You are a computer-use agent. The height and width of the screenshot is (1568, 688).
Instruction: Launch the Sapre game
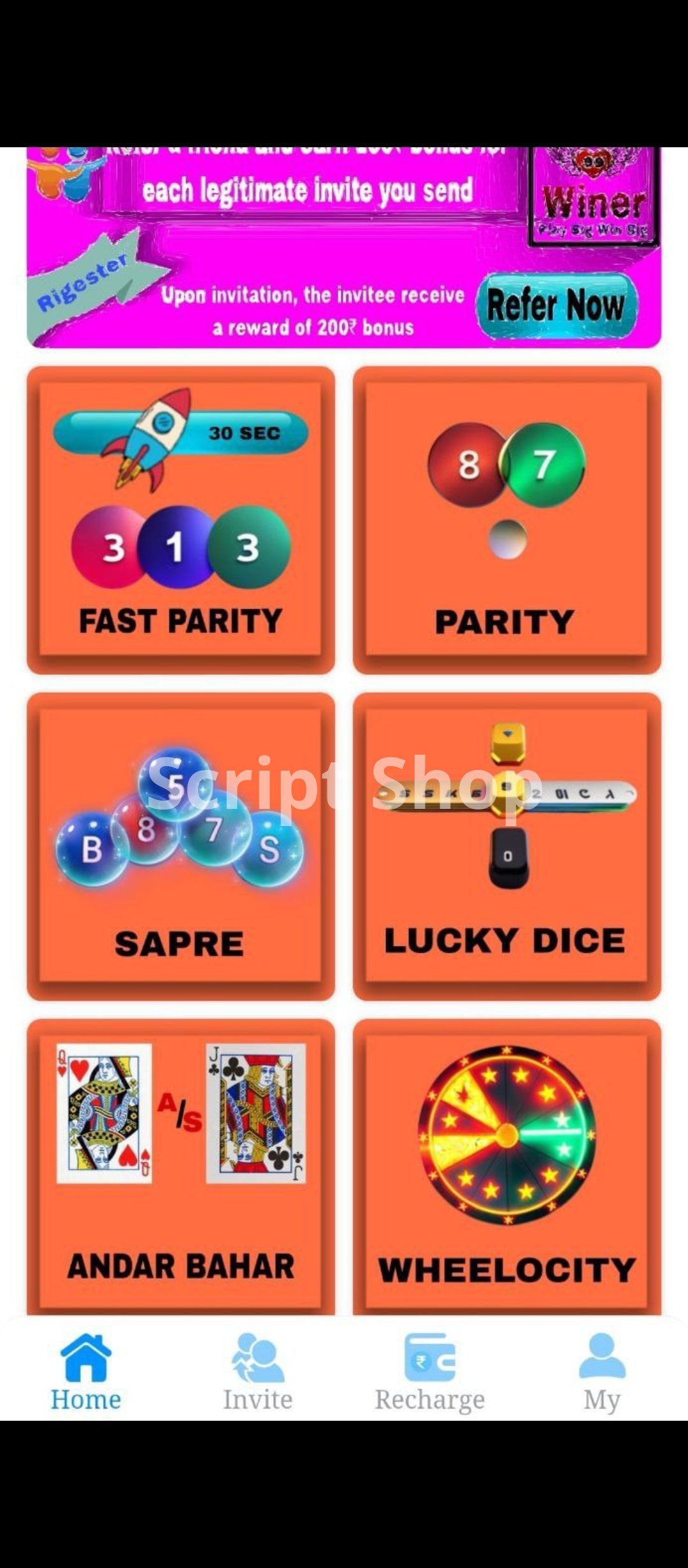(181, 846)
